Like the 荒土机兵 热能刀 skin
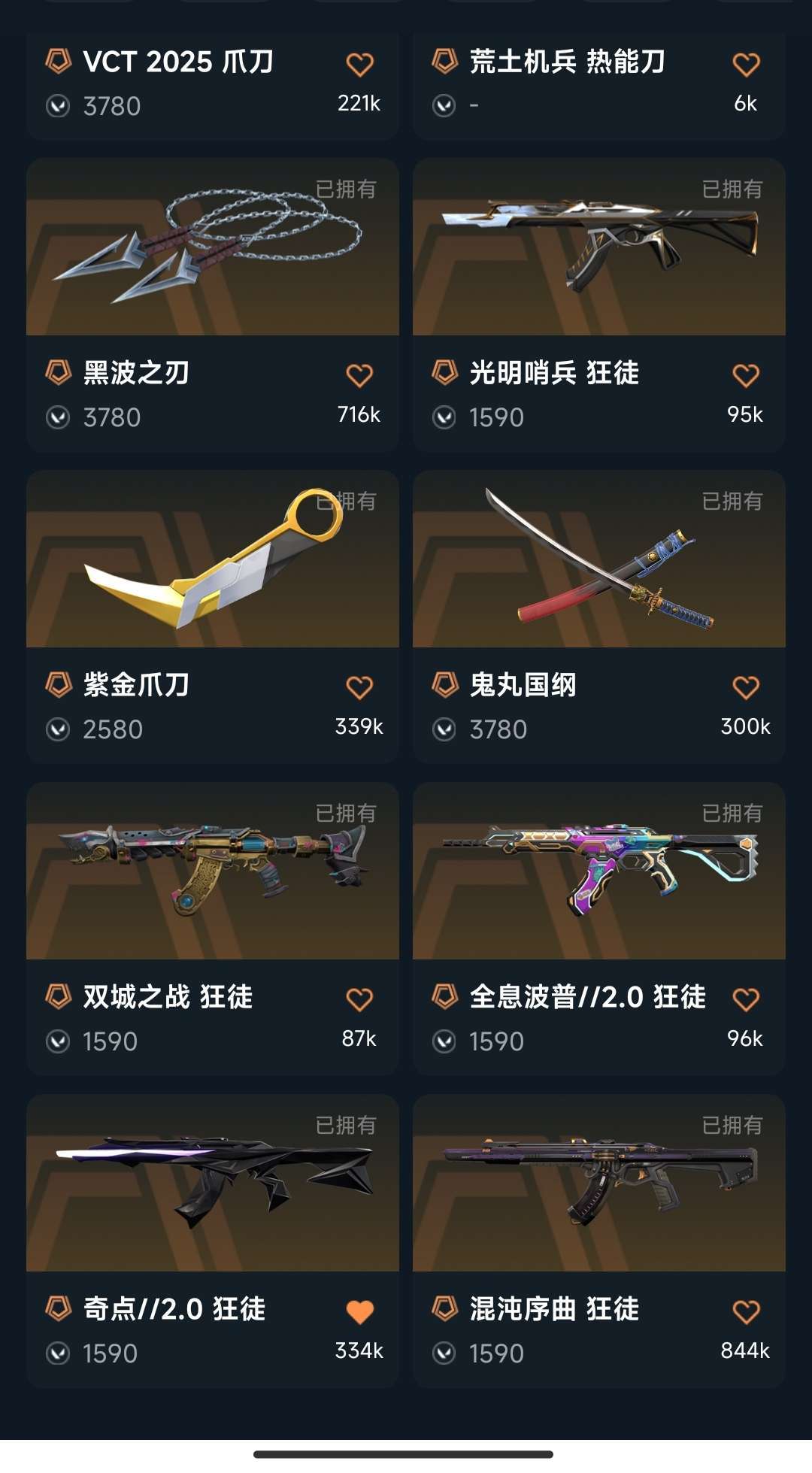812x1473 pixels. tap(746, 65)
